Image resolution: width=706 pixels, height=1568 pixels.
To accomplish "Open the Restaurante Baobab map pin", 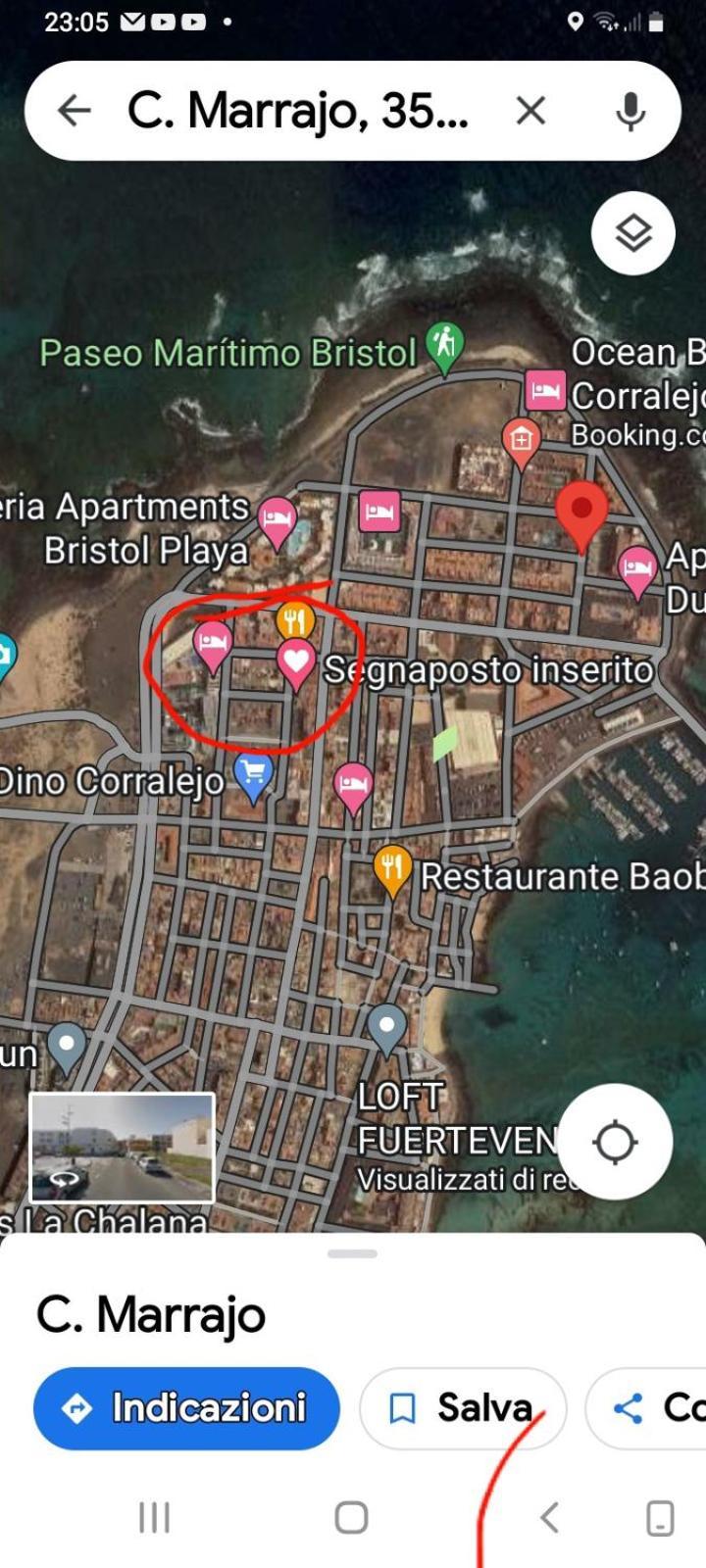I will [x=392, y=867].
